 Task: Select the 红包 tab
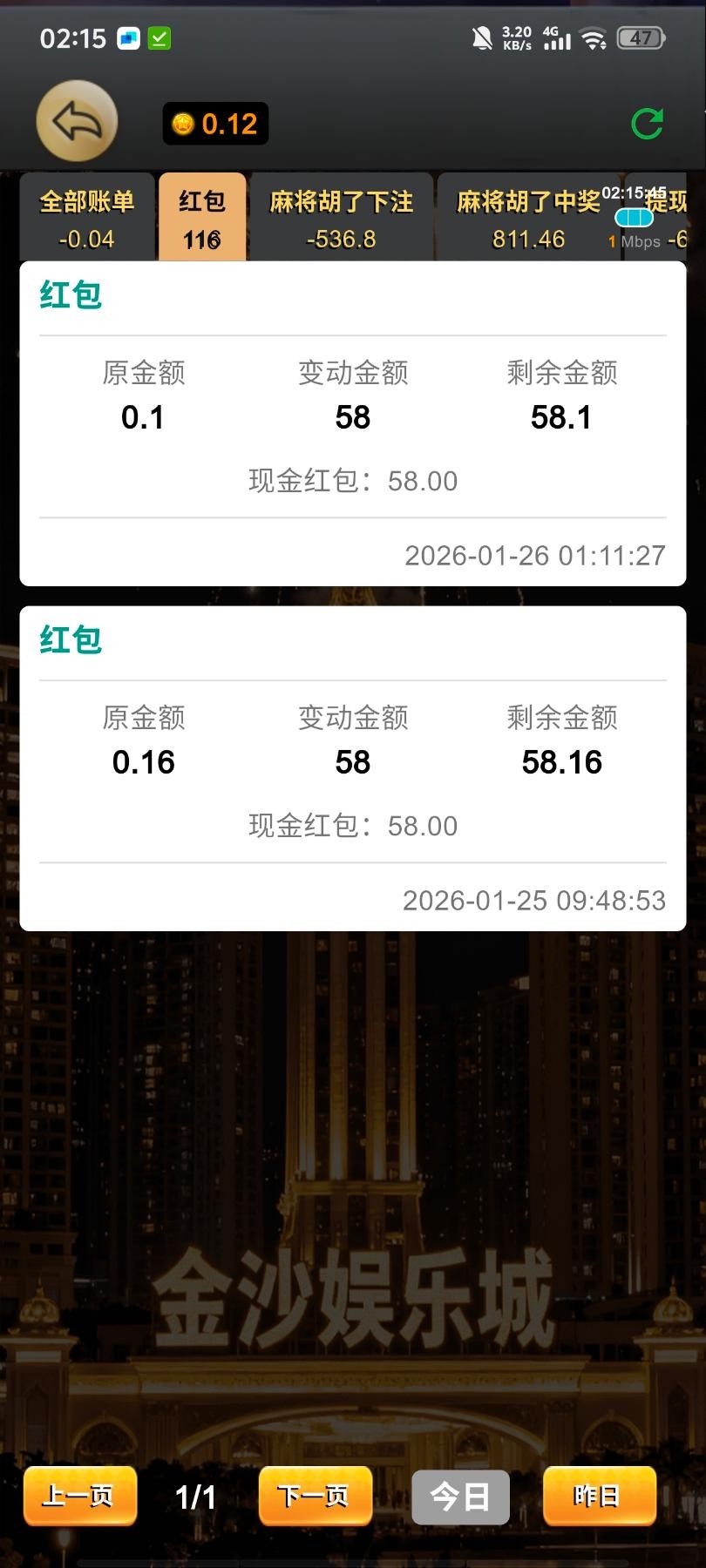(x=202, y=218)
